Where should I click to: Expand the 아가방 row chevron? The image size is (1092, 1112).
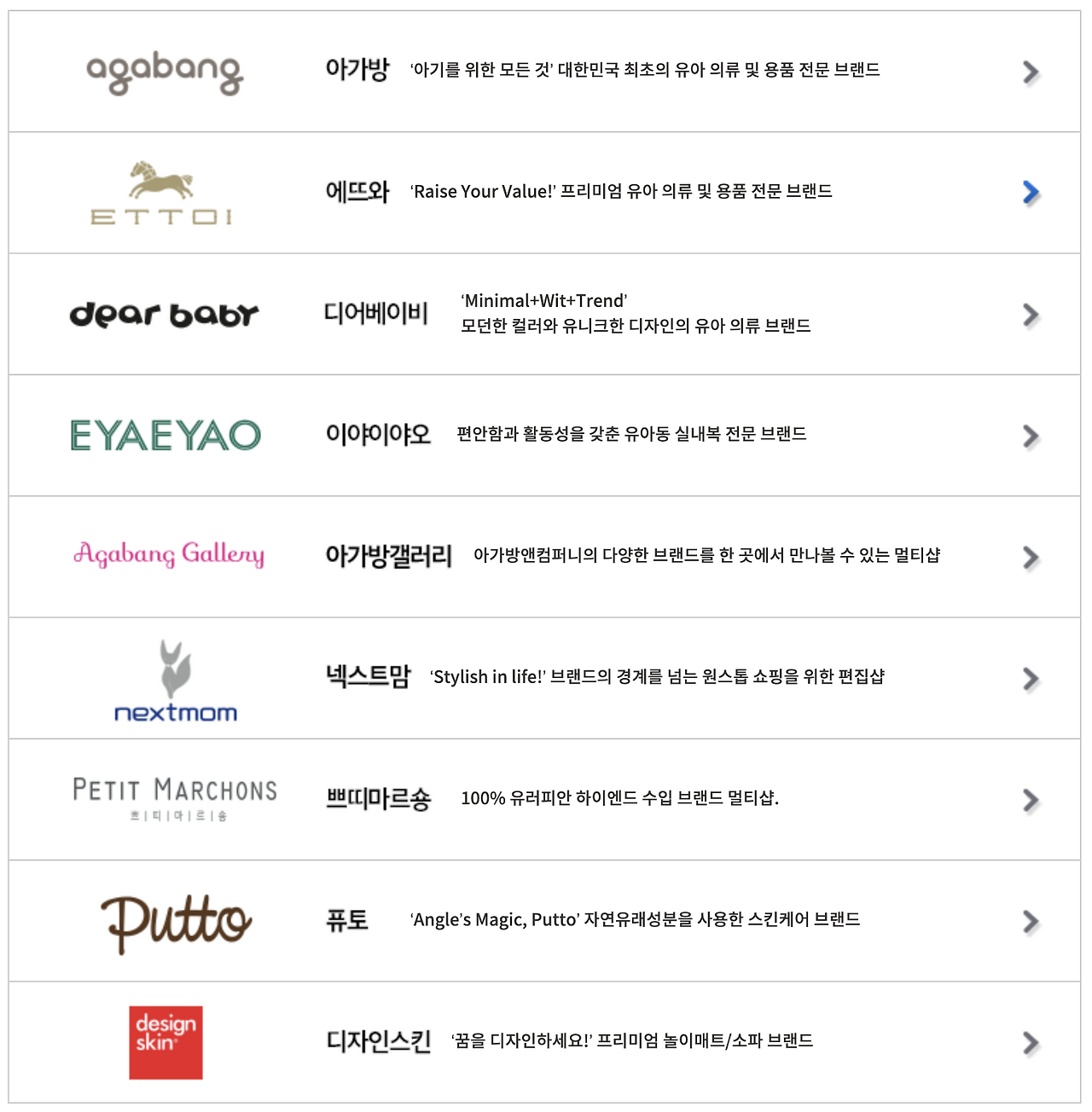pos(1031,72)
